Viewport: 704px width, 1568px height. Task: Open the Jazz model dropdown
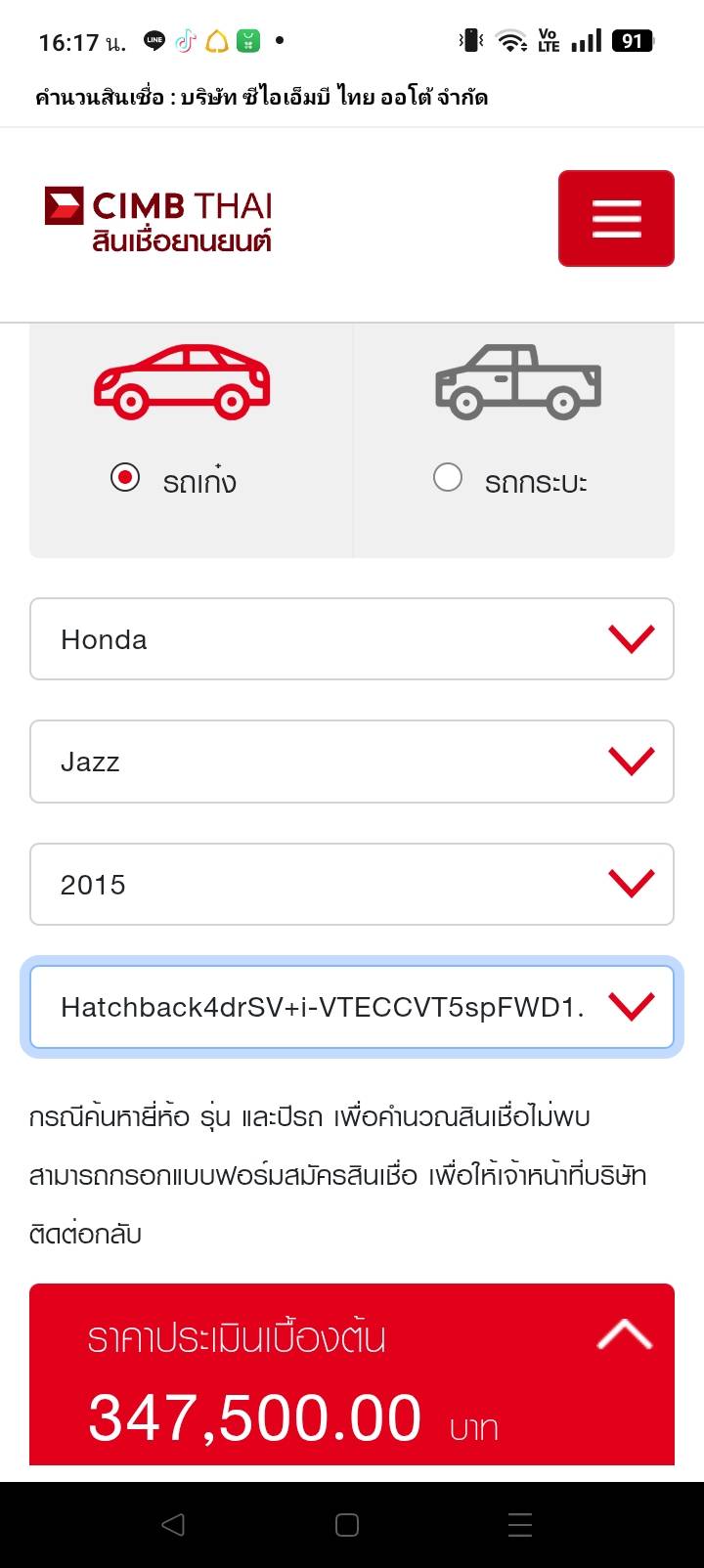pos(352,762)
